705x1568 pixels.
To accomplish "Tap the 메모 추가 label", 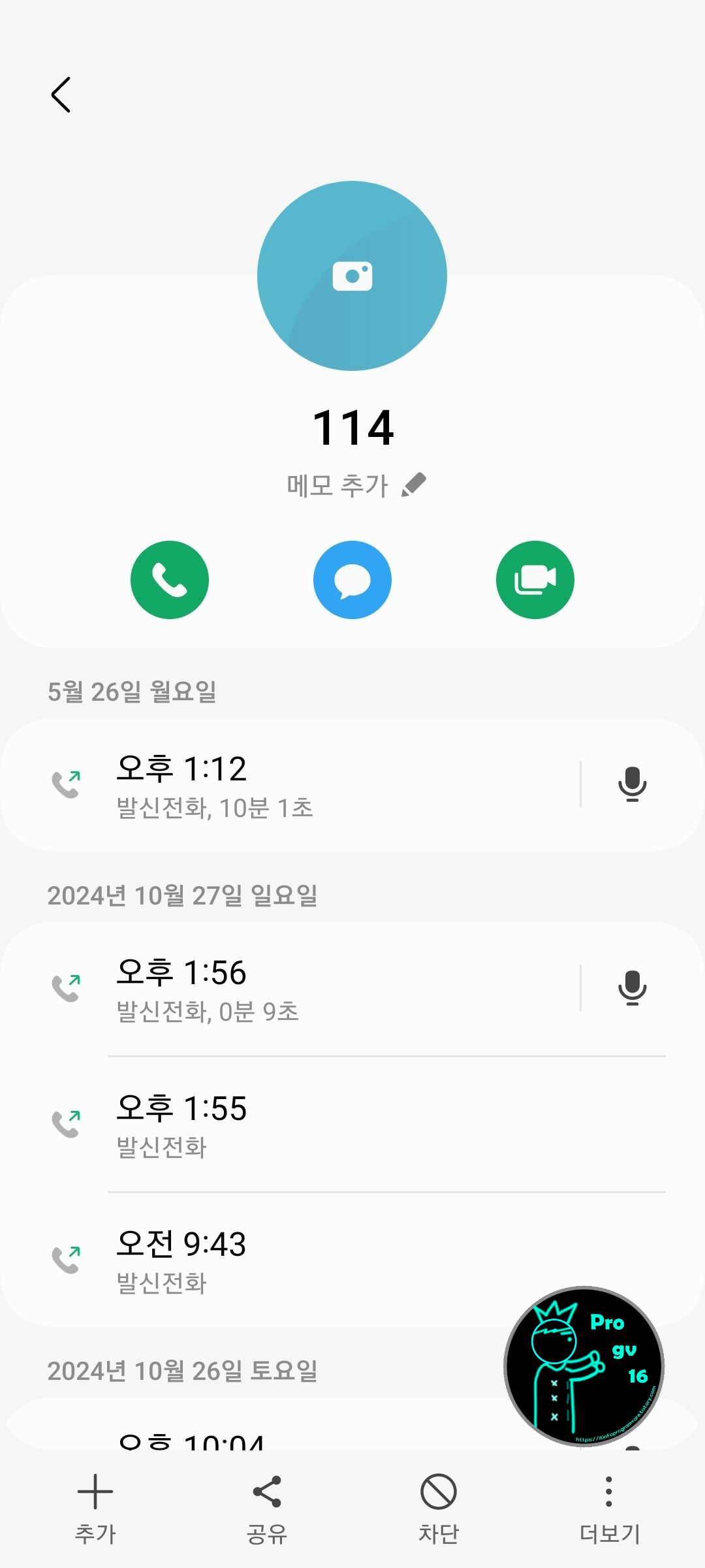I will (336, 483).
